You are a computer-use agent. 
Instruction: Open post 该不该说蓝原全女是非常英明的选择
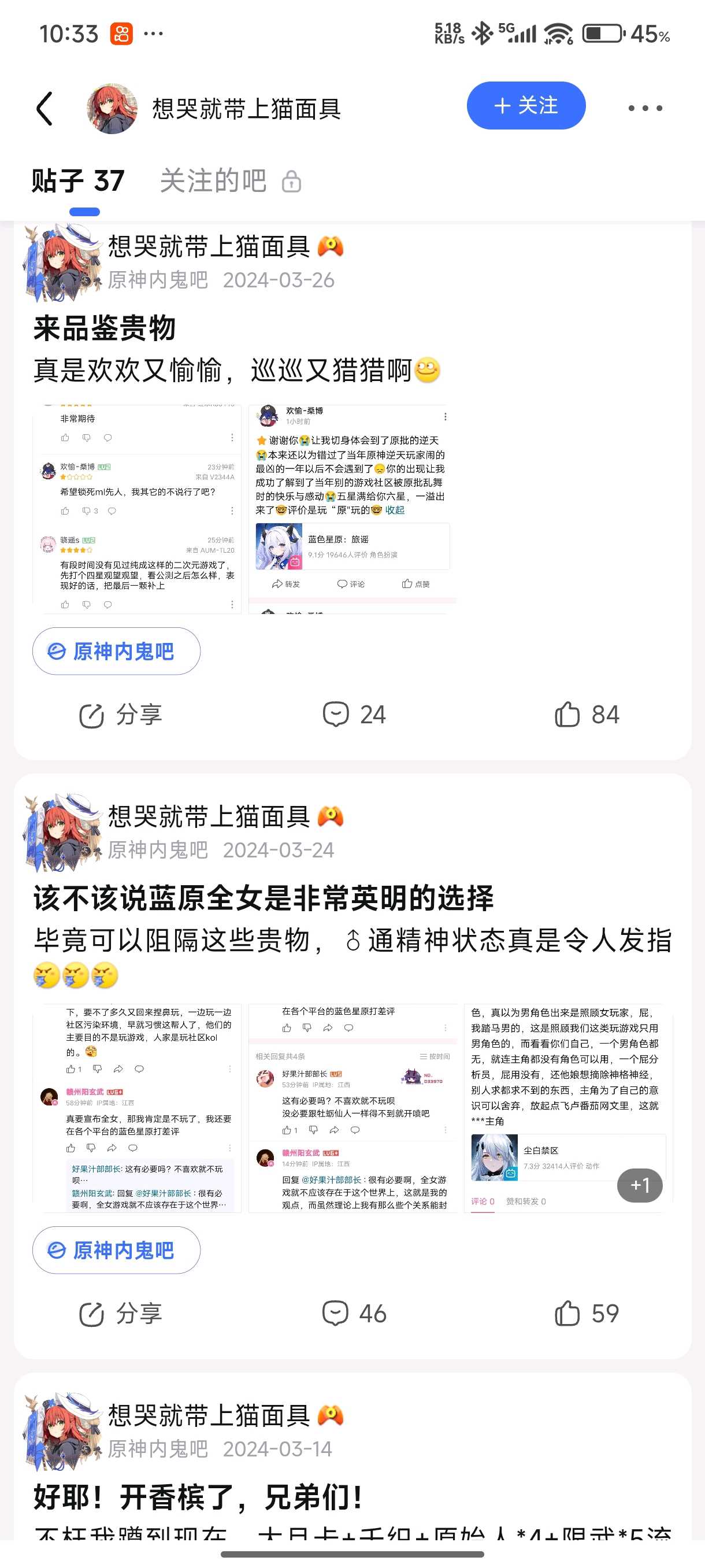(263, 898)
